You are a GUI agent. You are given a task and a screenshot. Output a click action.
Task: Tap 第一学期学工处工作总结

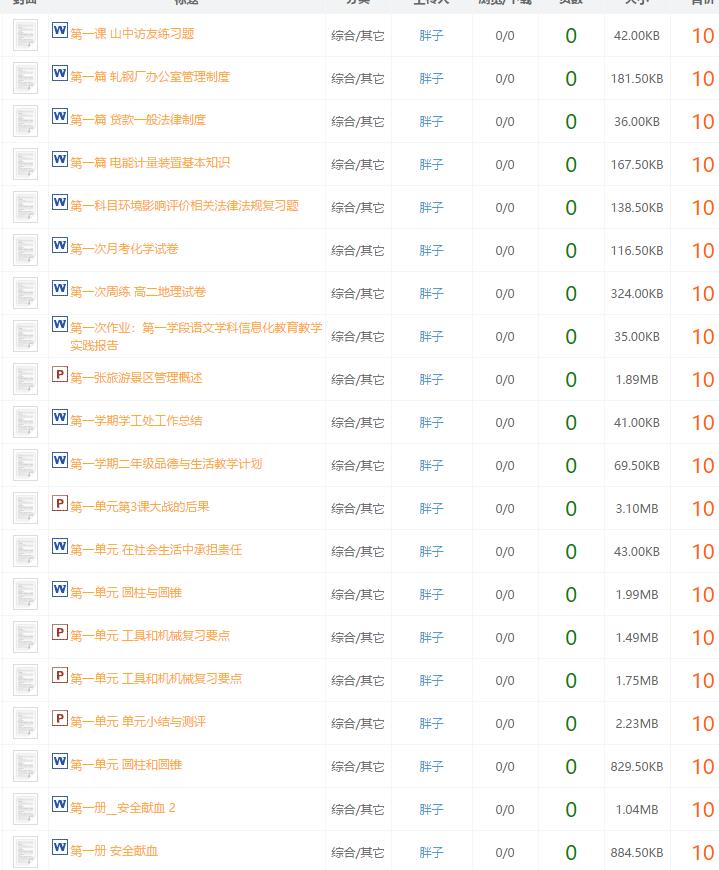point(136,421)
